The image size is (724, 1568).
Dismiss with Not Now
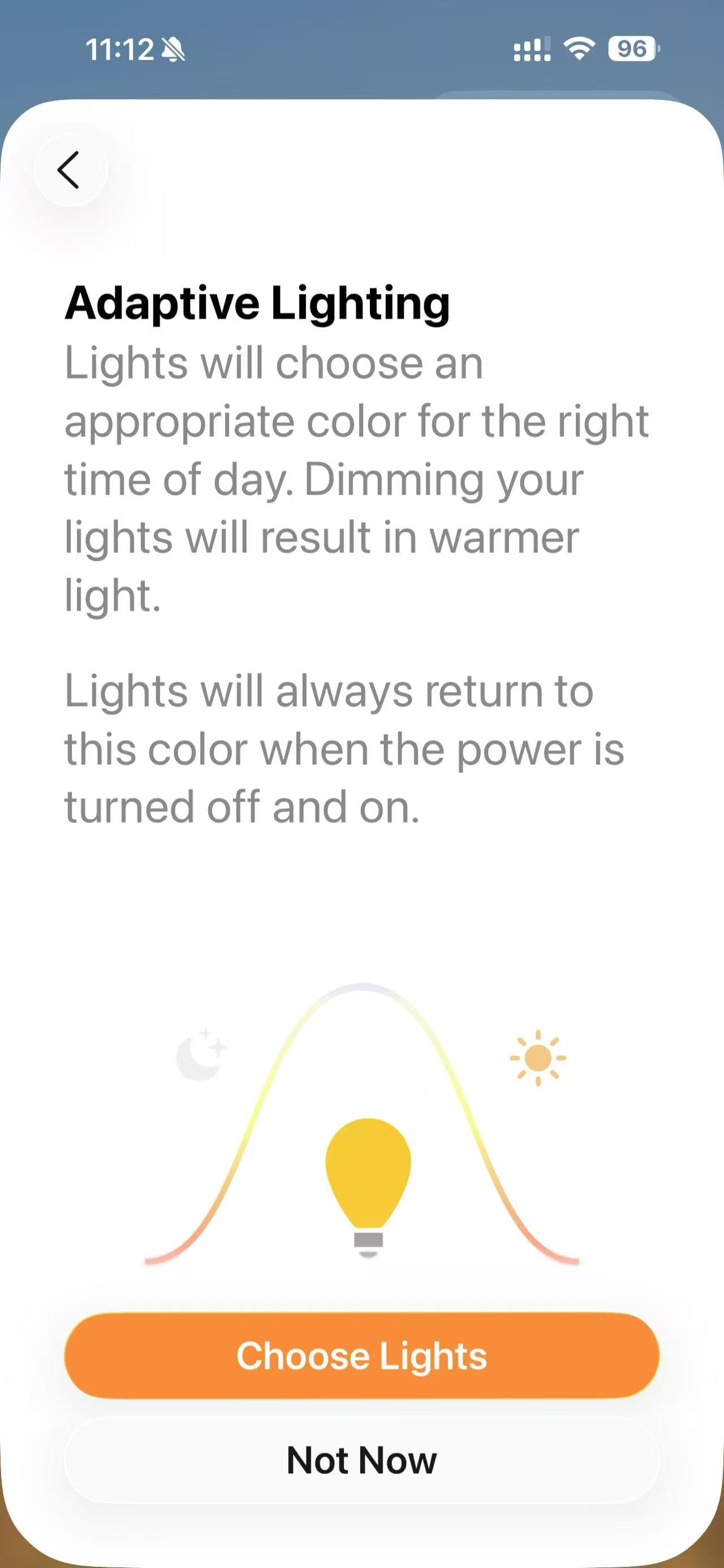(x=361, y=1460)
